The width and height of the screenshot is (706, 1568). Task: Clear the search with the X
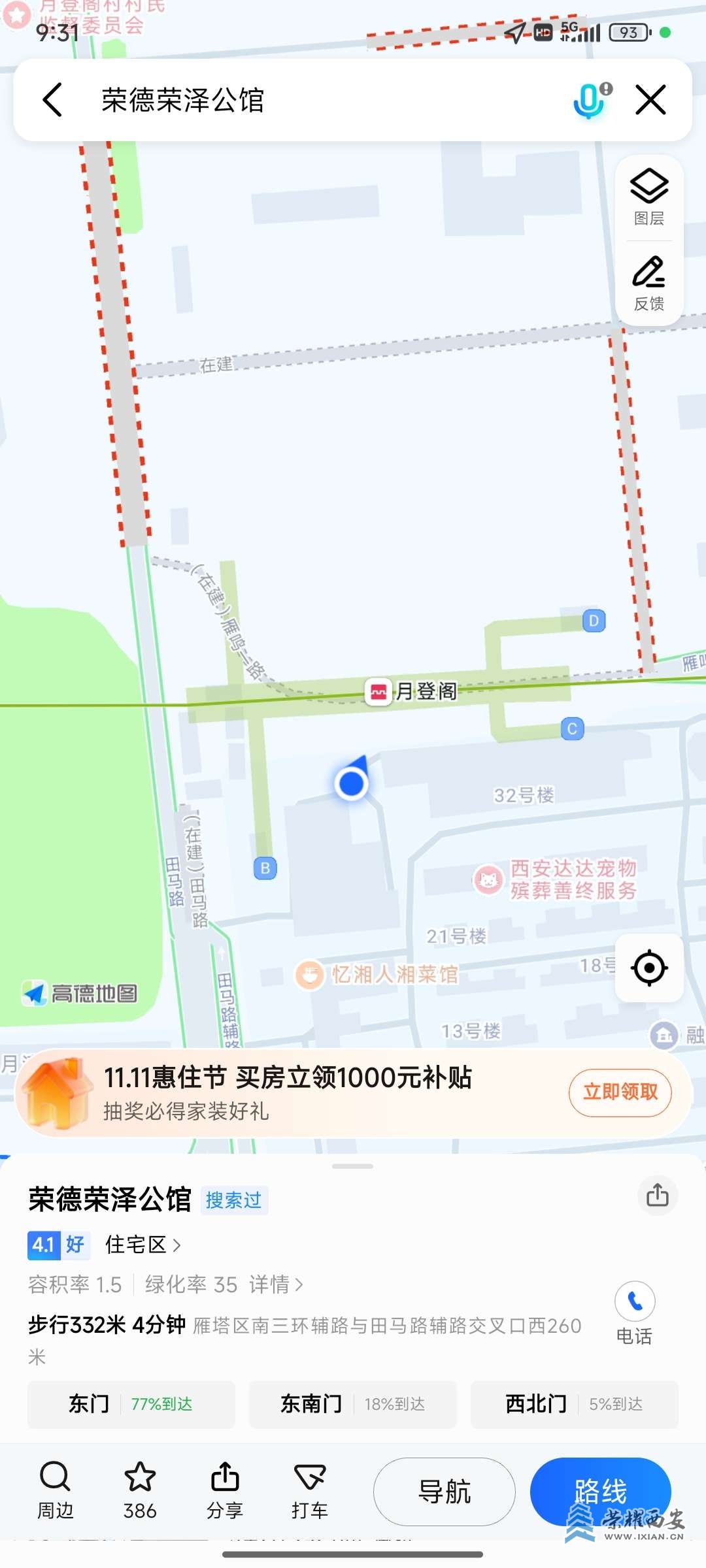click(650, 100)
